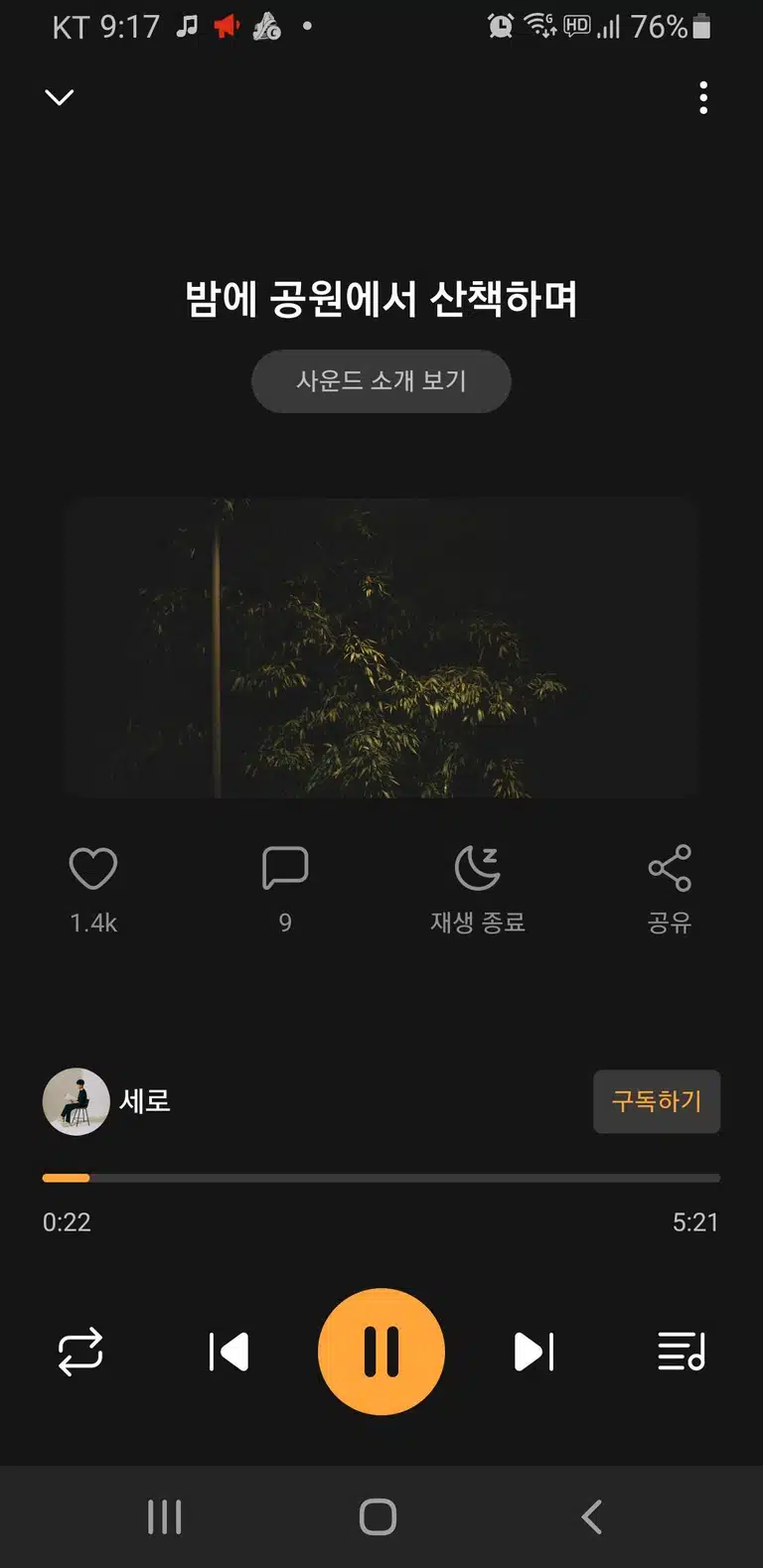
Task: Tap the playback progress bar to seek
Action: (x=381, y=1178)
